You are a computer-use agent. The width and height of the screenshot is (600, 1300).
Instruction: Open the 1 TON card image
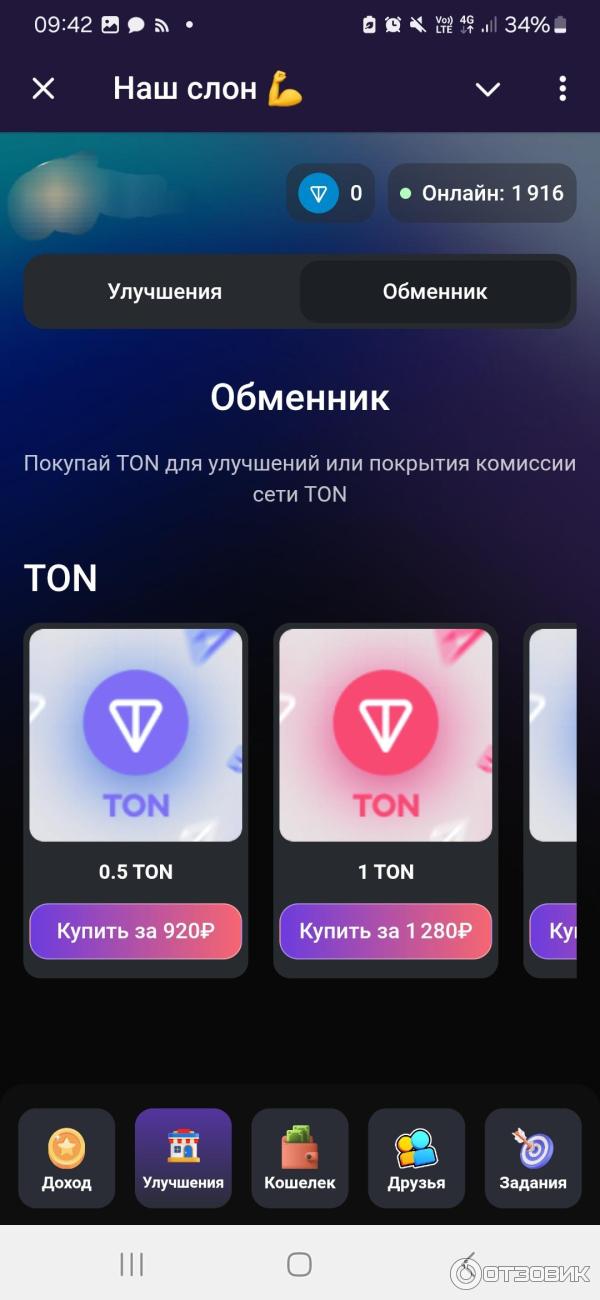pos(385,735)
